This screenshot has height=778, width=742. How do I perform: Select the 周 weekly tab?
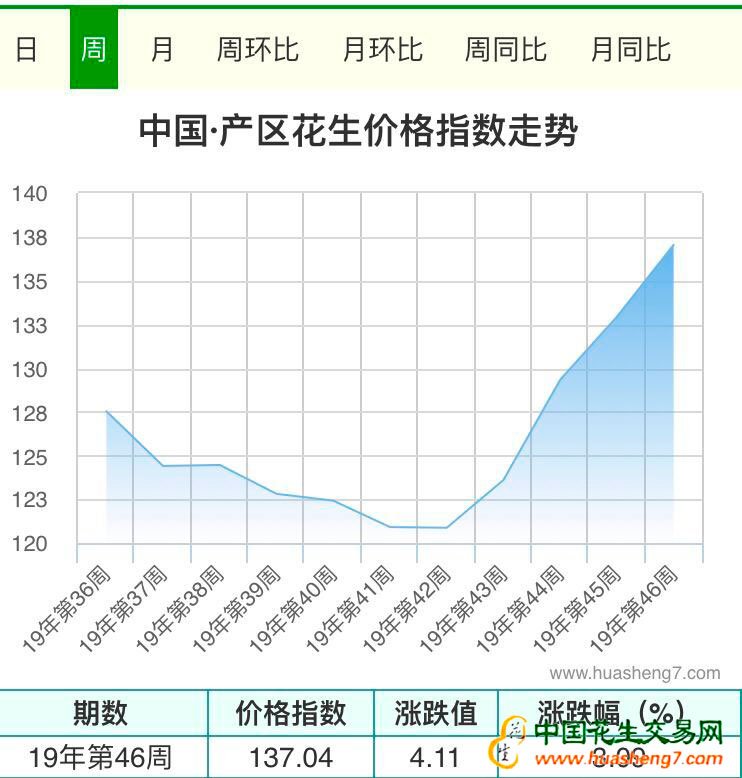tap(94, 49)
